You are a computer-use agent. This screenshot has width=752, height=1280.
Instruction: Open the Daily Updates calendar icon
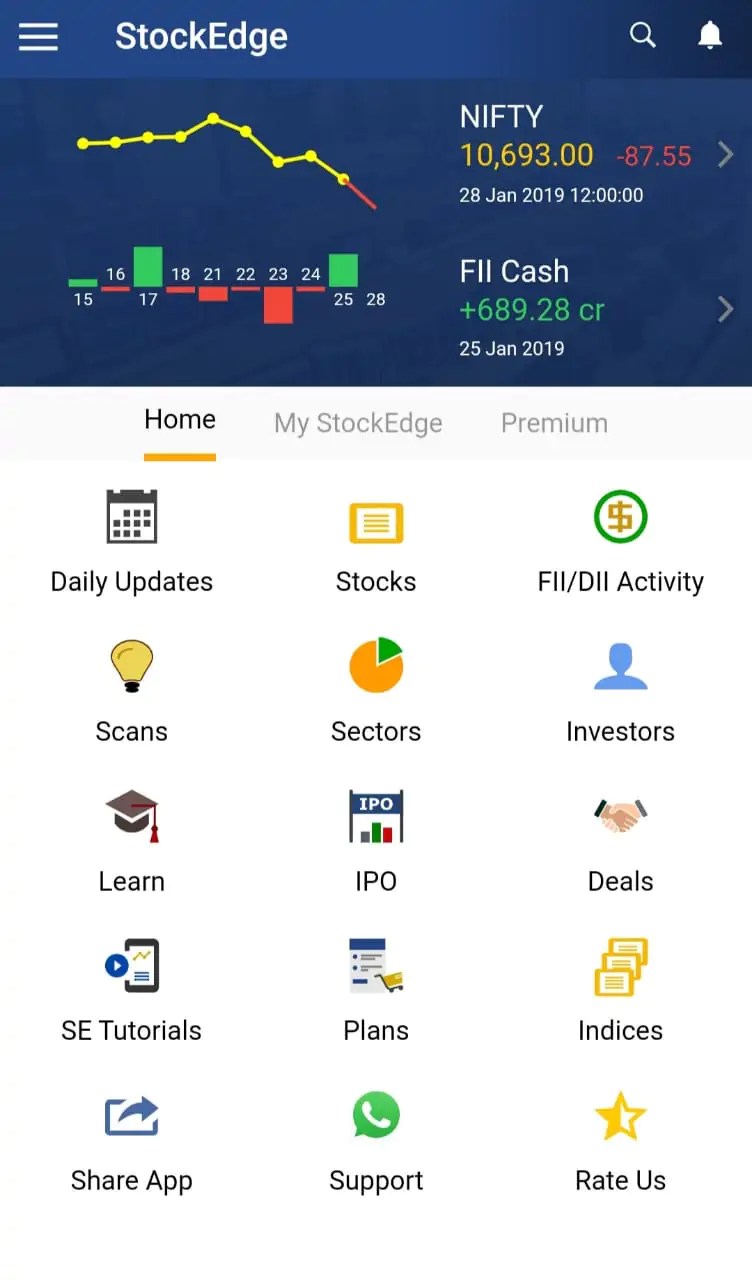click(131, 517)
